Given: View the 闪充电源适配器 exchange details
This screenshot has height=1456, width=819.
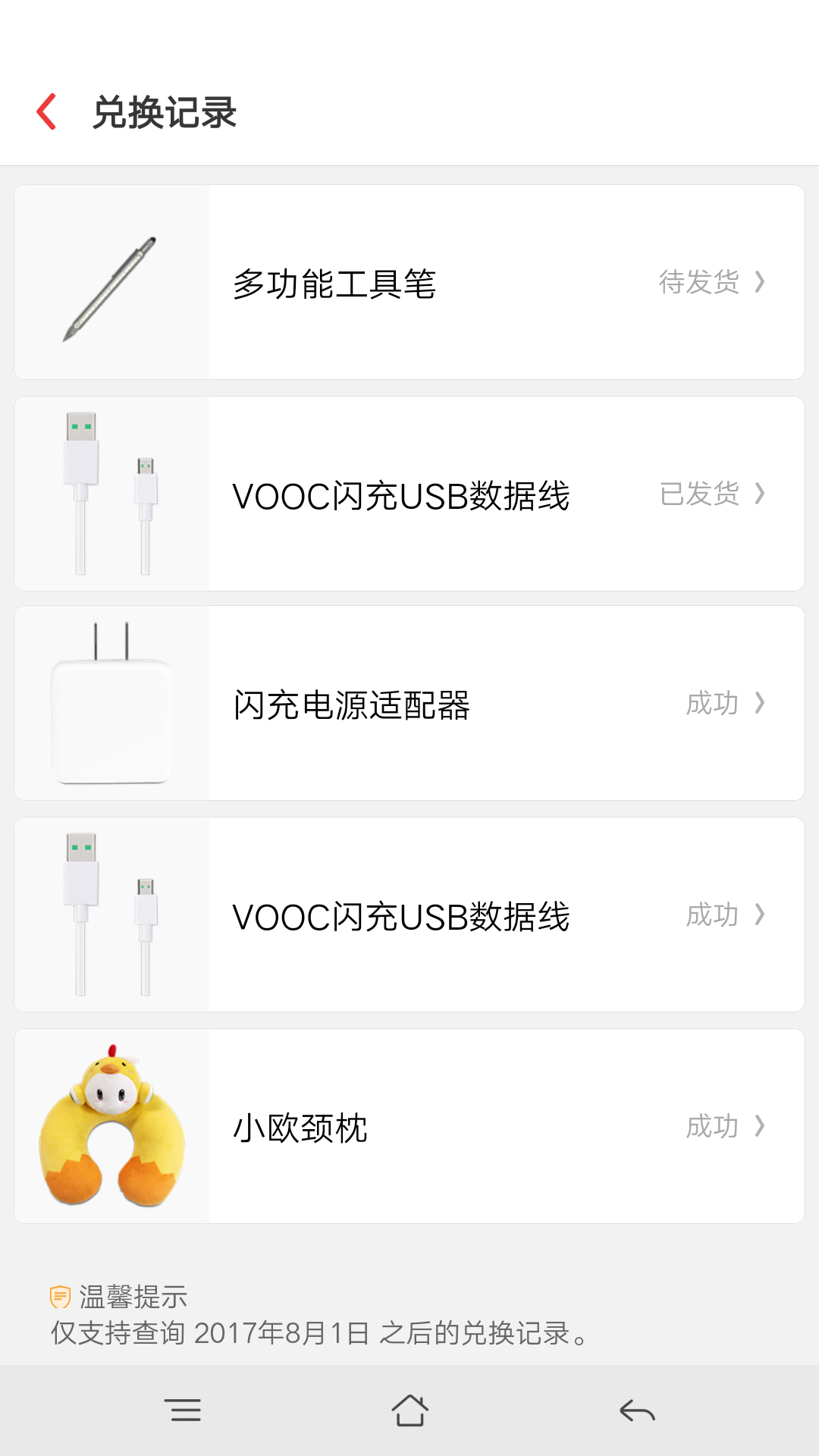Looking at the screenshot, I should coord(409,703).
